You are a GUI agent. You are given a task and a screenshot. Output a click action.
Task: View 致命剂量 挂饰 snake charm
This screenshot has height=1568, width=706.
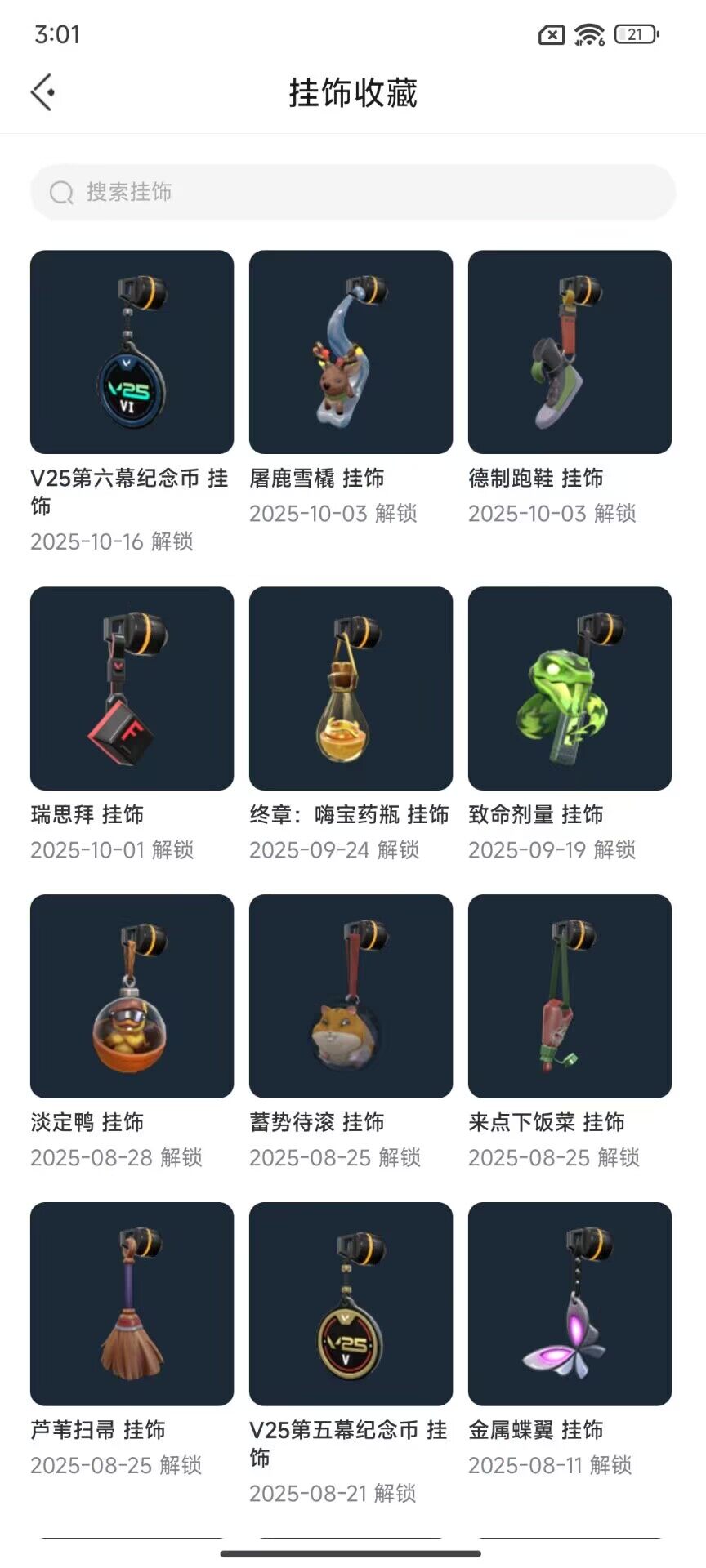click(x=570, y=688)
